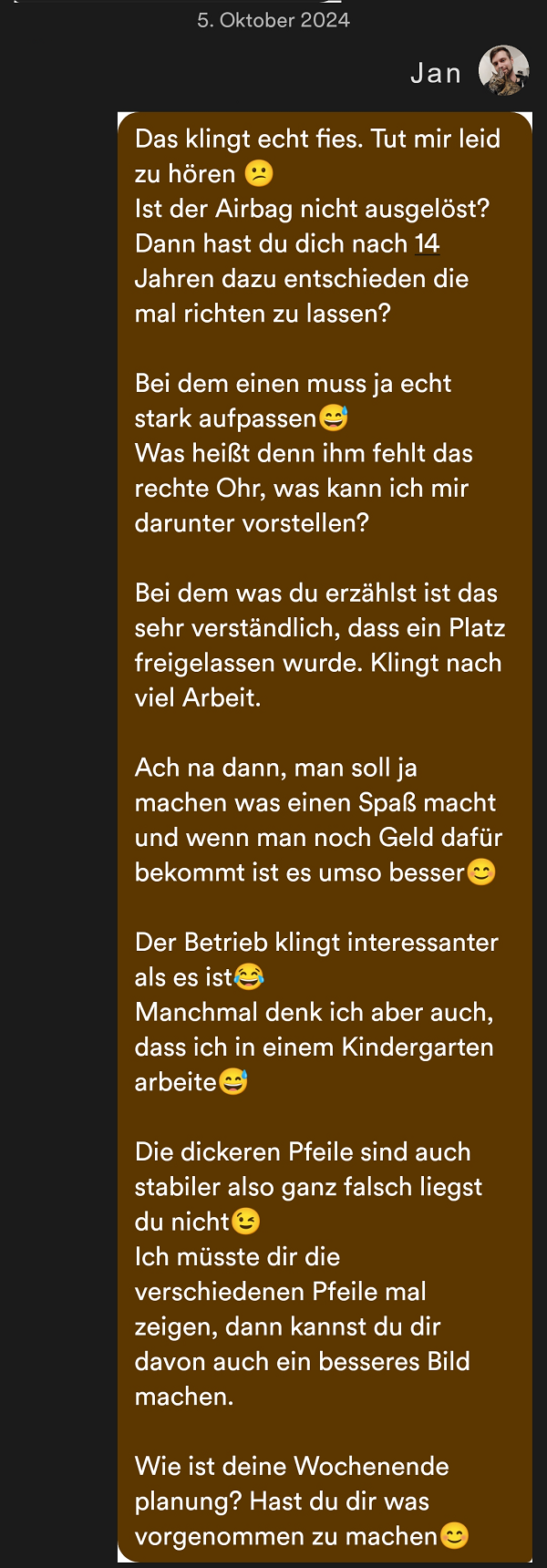Screen dimensions: 547x1568
Task: Open Jan's profile picture
Action: tap(504, 71)
